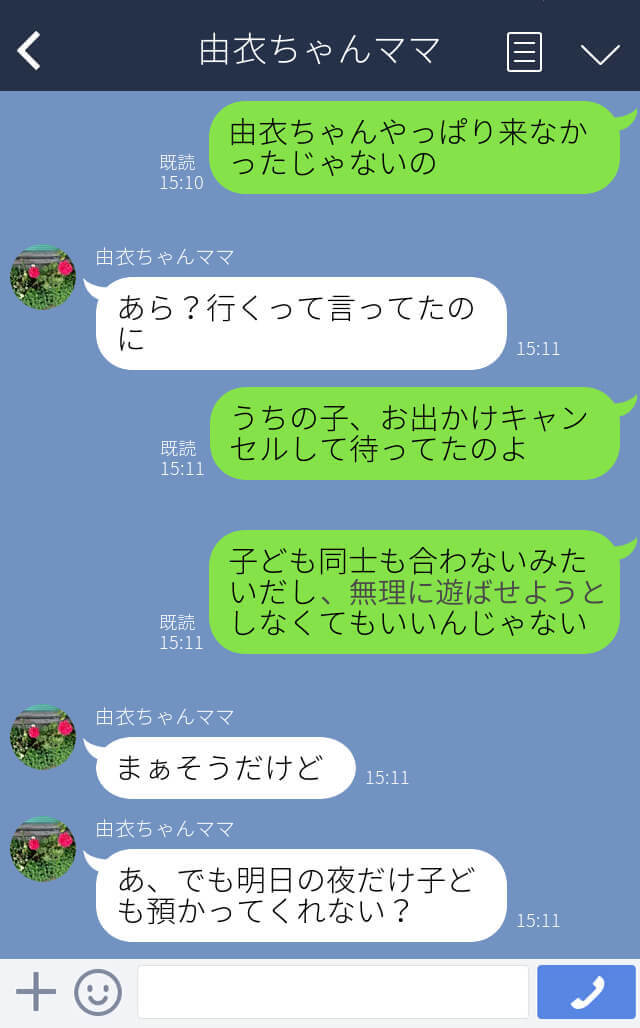Tap the blue phone call button
Image resolution: width=640 pixels, height=1028 pixels.
coord(586,992)
